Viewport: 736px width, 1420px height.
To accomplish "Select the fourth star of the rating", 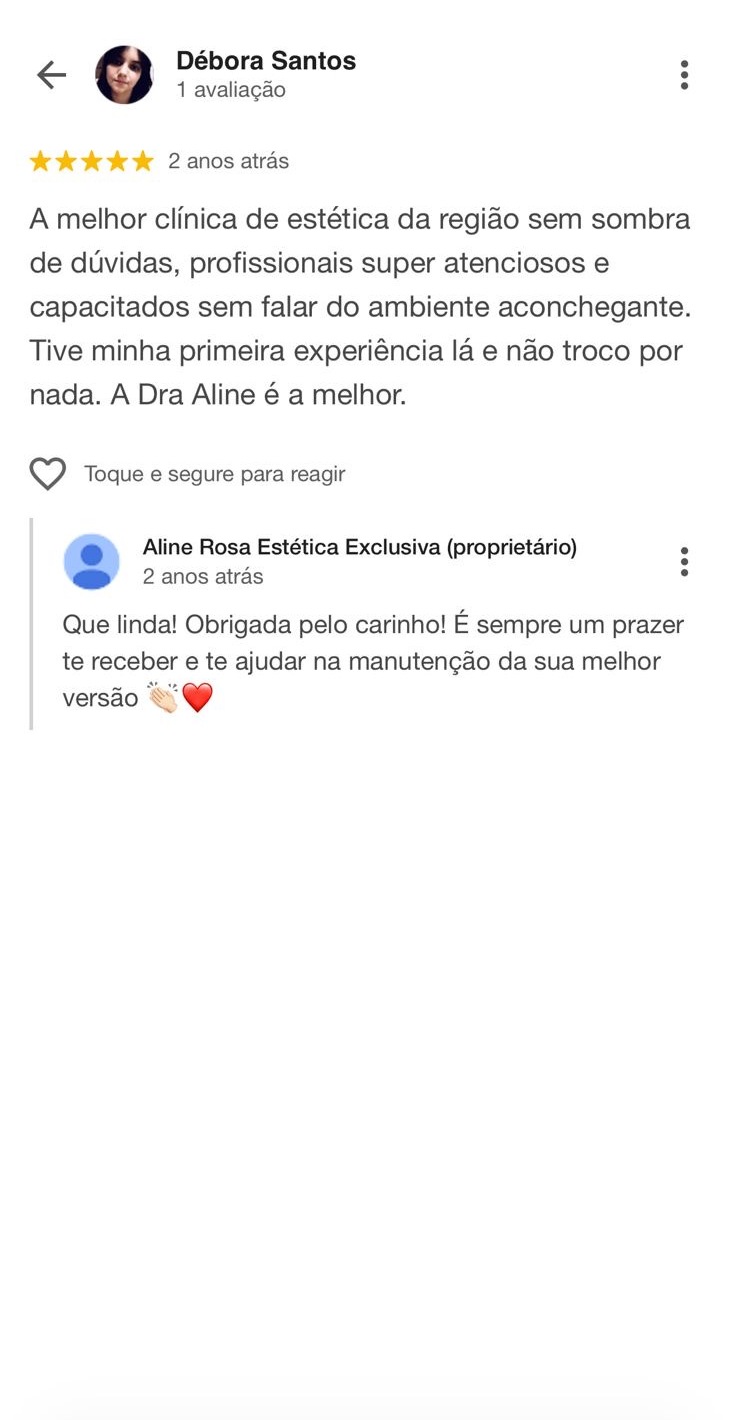I will pyautogui.click(x=116, y=160).
